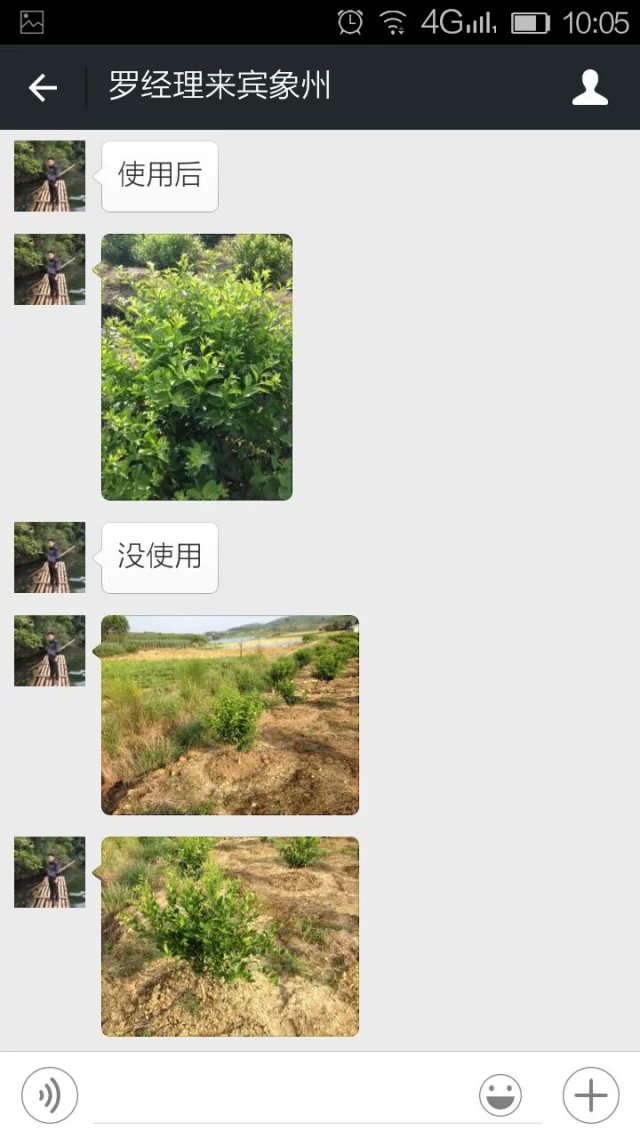Open the last photo of small shrub

coord(230,936)
